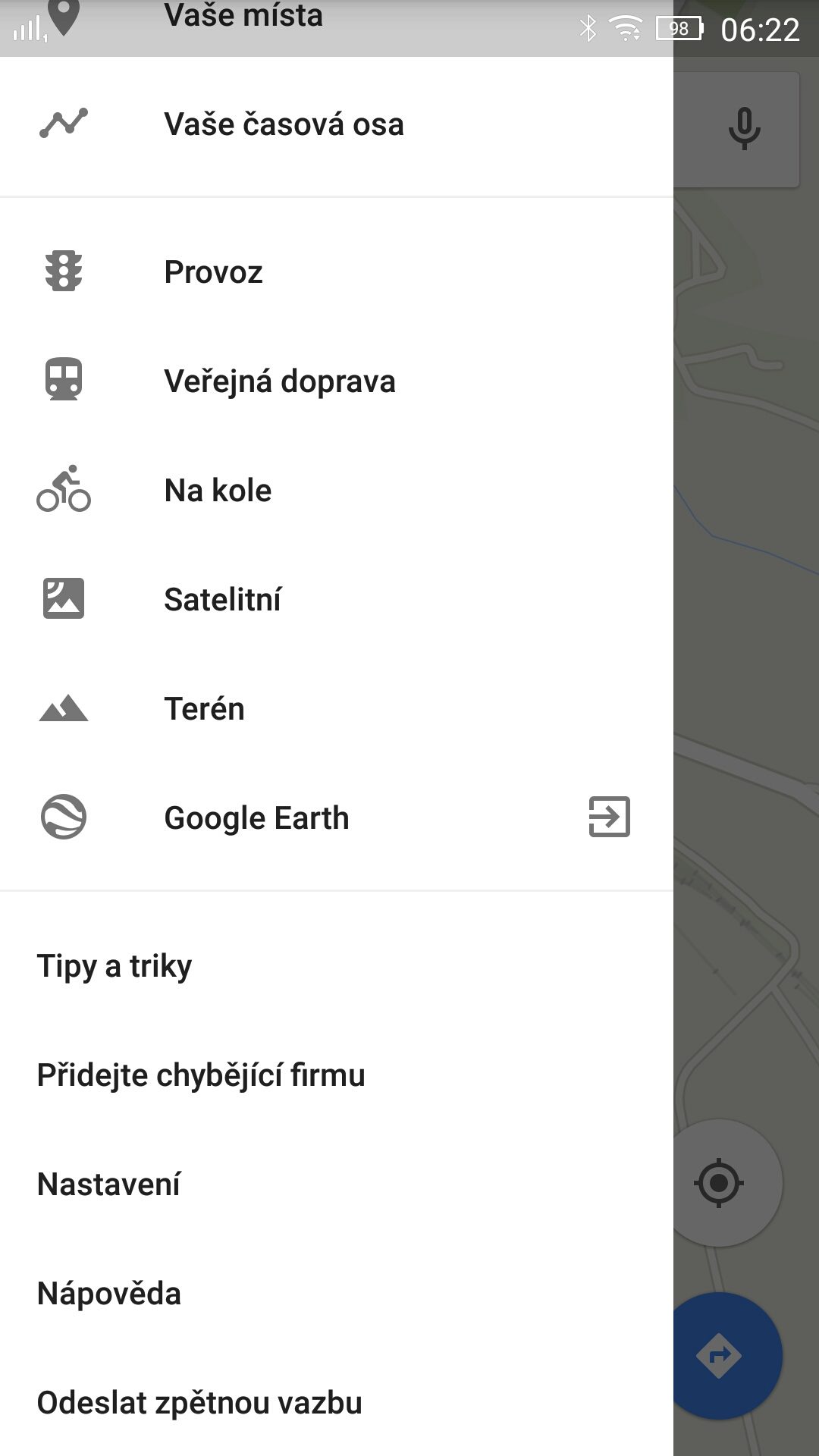Turn on the Na kole layer
Screen dimensions: 819x1456
click(x=337, y=491)
